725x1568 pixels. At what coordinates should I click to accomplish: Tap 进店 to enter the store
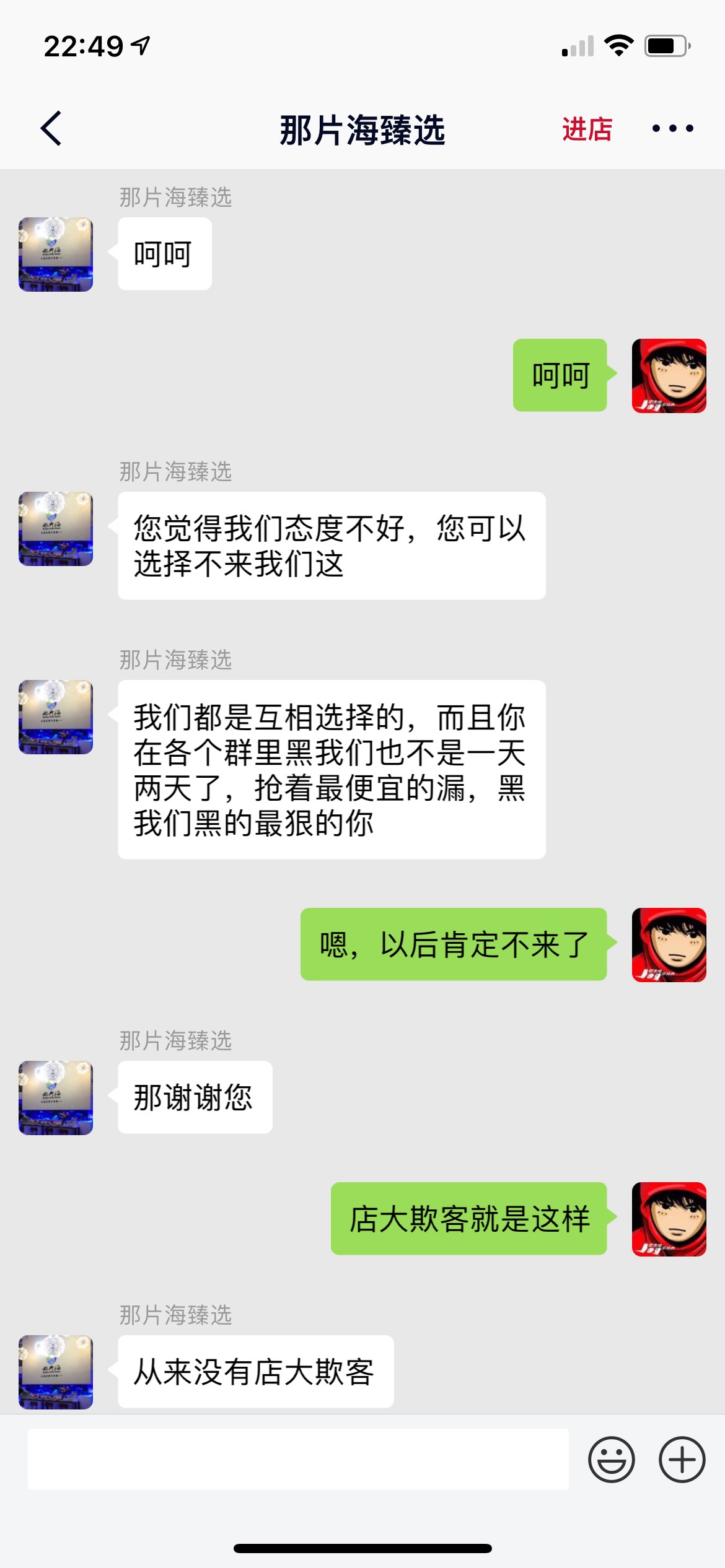point(586,129)
